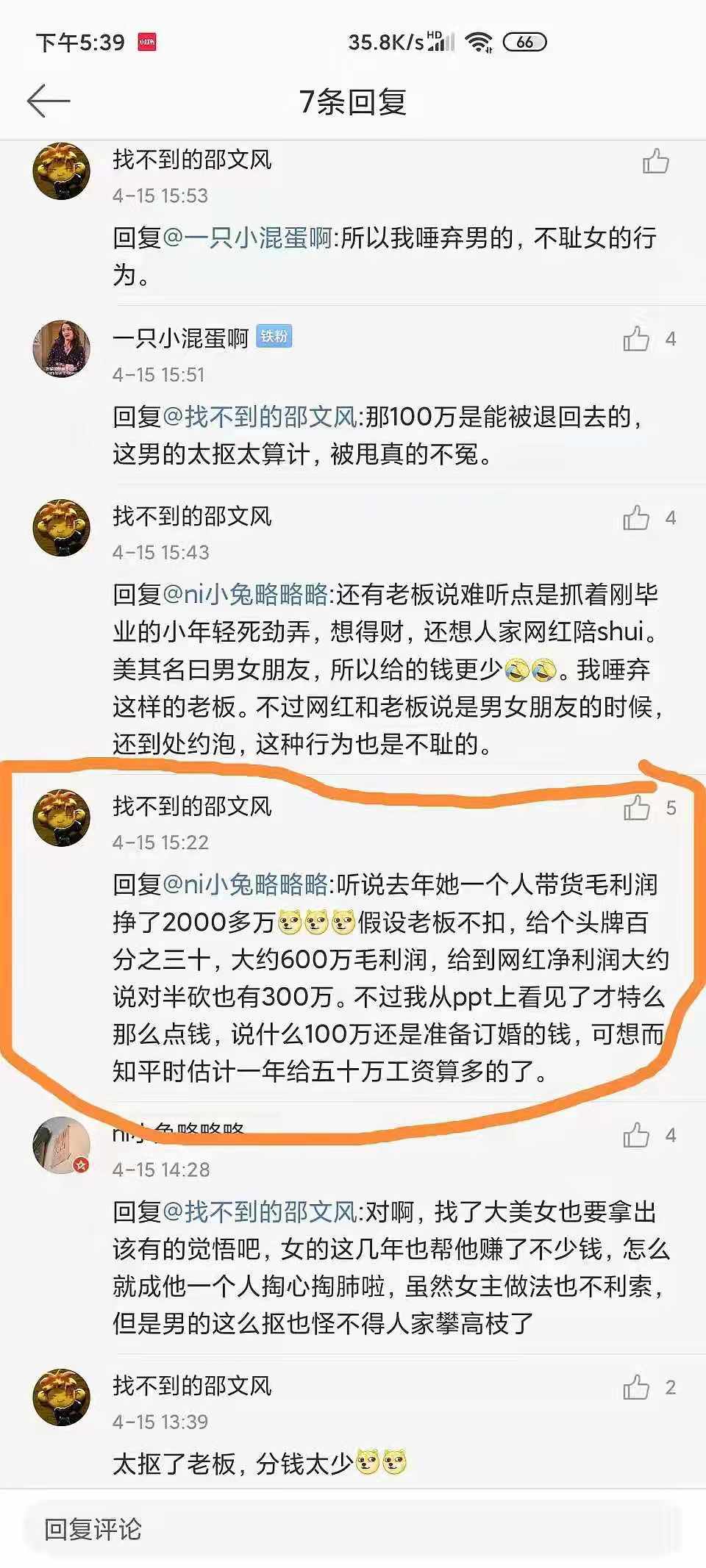Tap the username 一只小混蛋啊
This screenshot has height=1568, width=706.
[x=180, y=338]
